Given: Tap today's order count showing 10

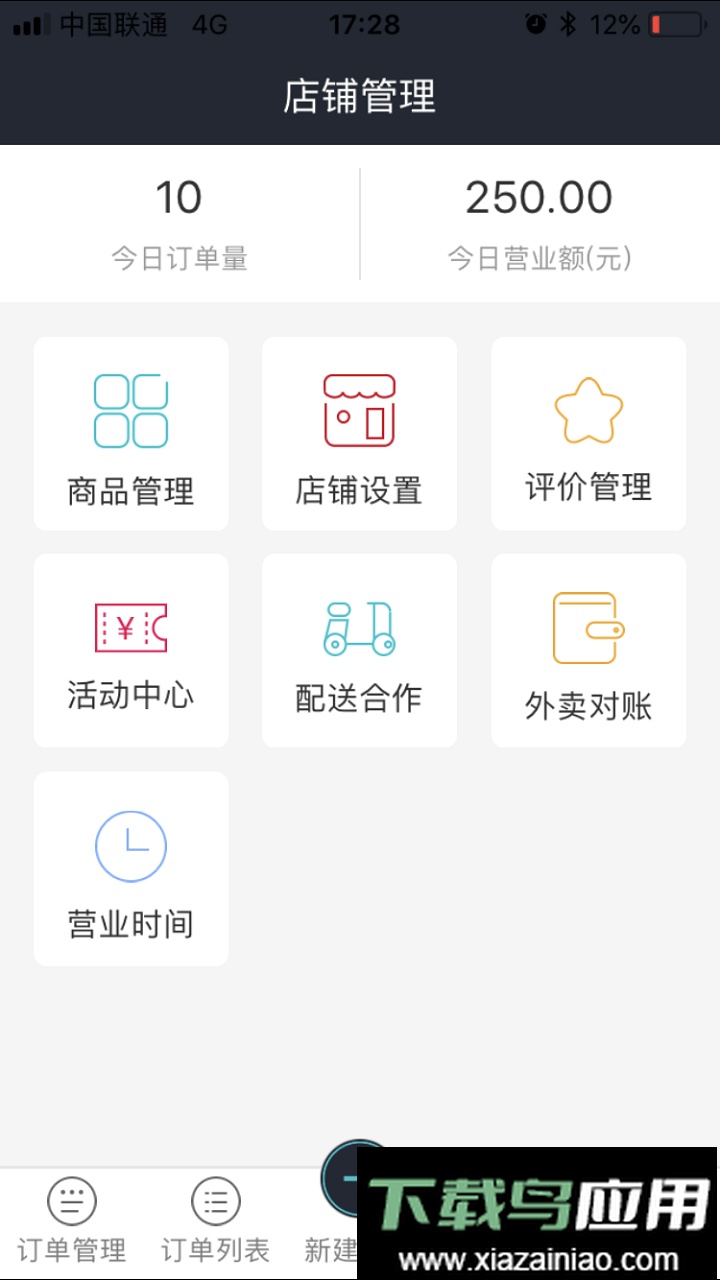Looking at the screenshot, I should pos(181,197).
